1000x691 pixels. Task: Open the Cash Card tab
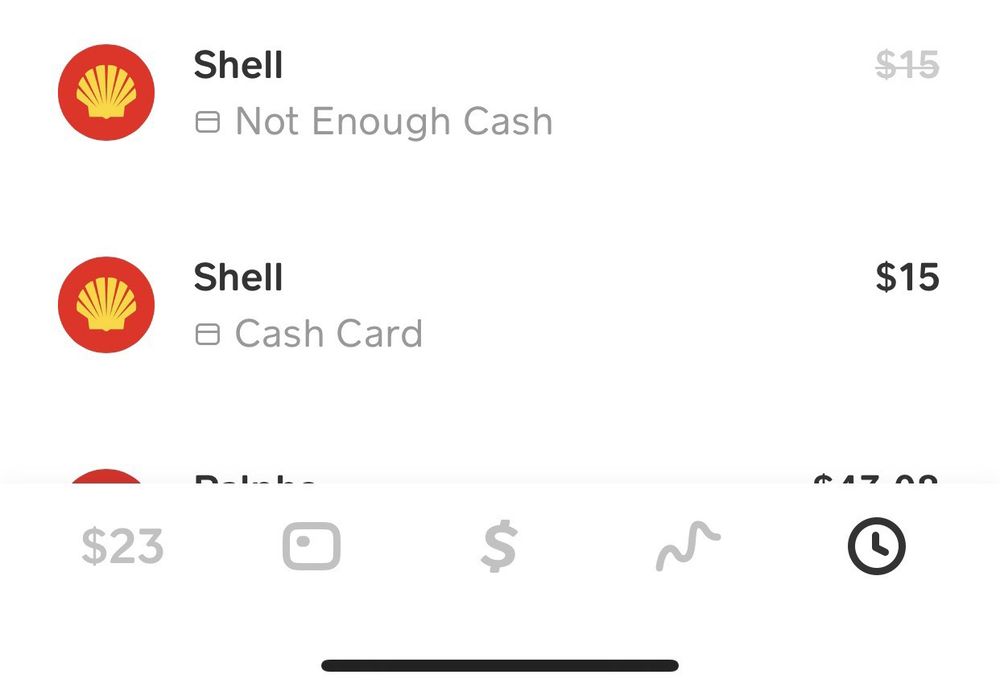click(311, 547)
